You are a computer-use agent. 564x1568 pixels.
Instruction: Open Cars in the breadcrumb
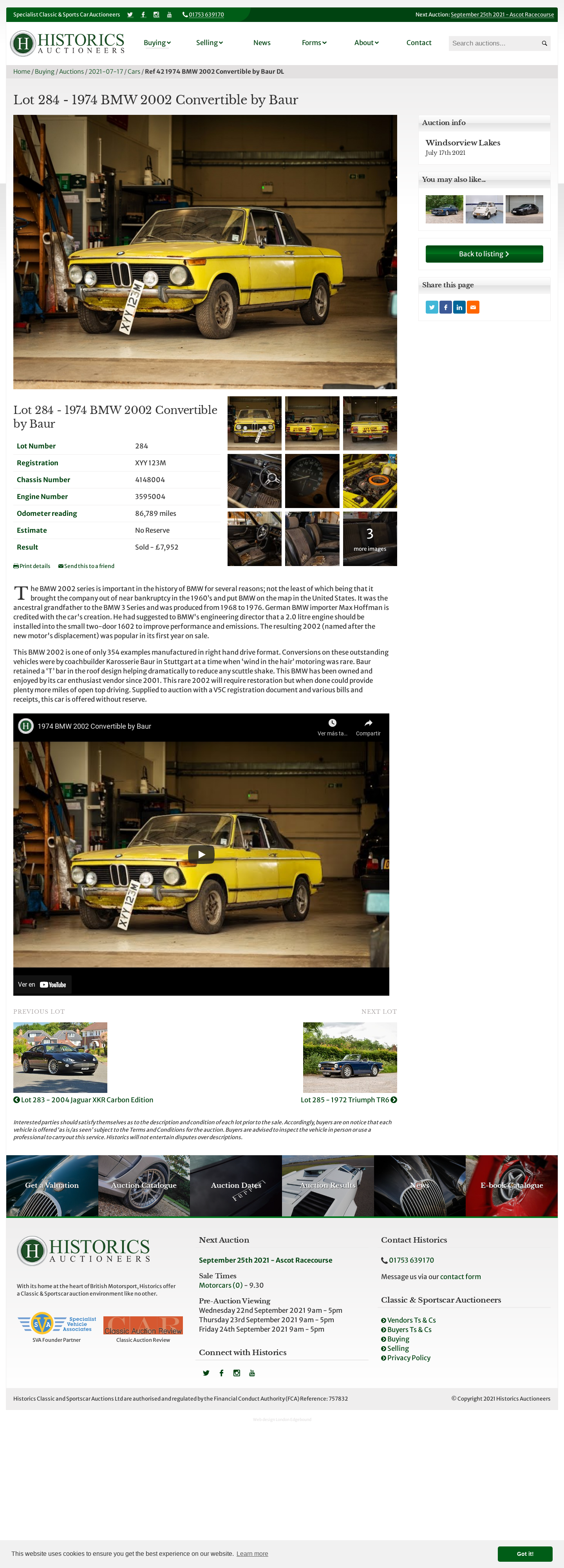(133, 72)
